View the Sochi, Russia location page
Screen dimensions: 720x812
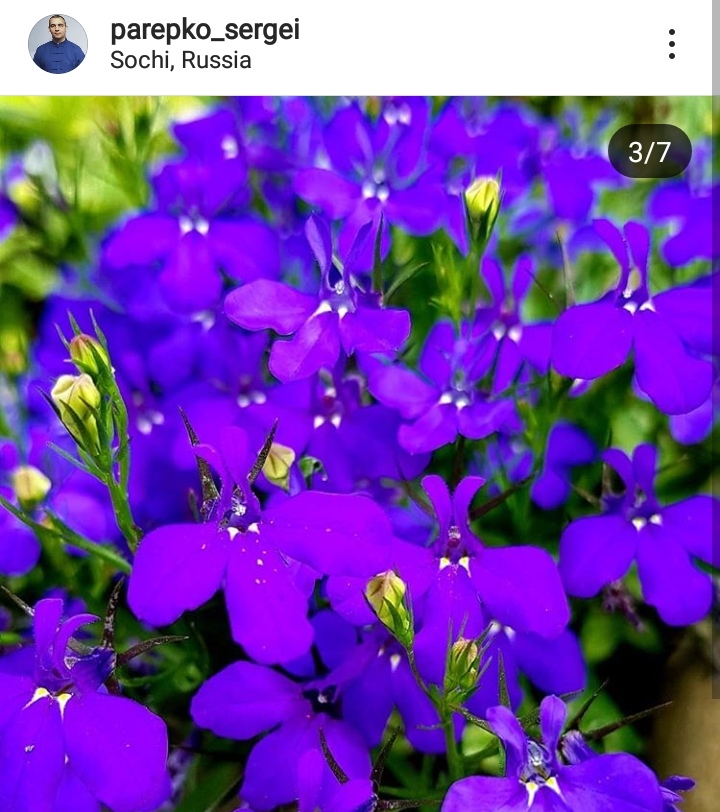[180, 60]
